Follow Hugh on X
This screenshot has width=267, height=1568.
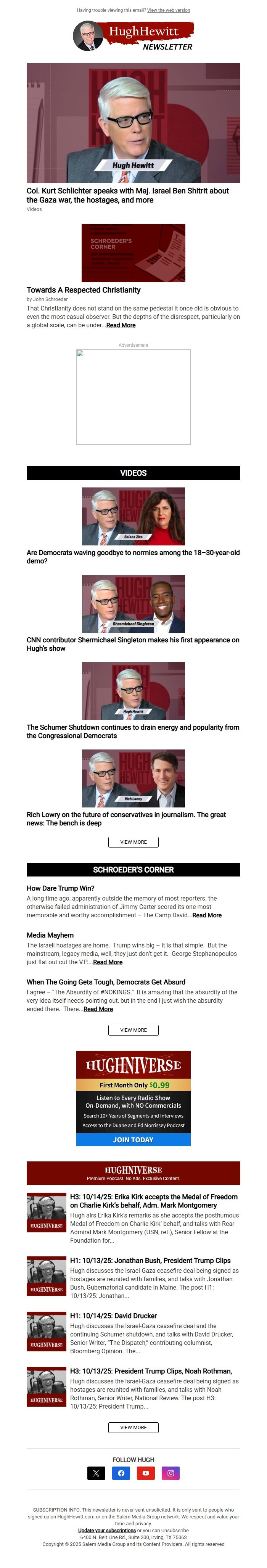click(x=96, y=1473)
